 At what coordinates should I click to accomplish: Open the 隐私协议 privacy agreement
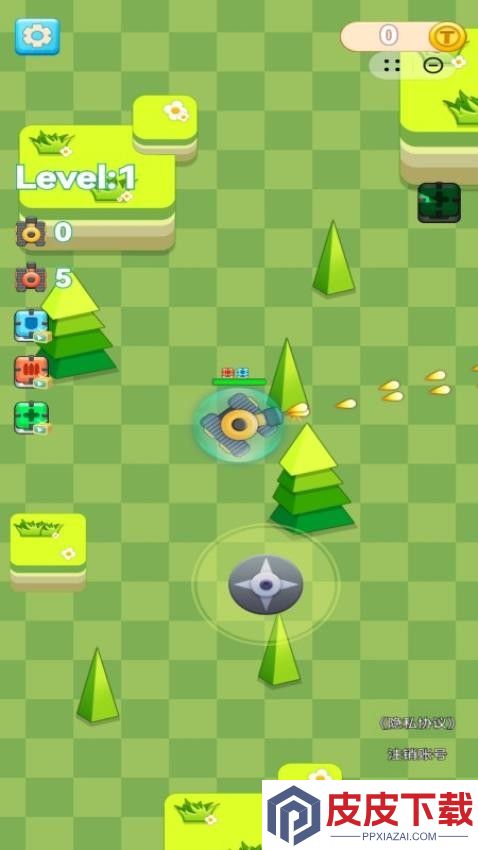pyautogui.click(x=417, y=723)
